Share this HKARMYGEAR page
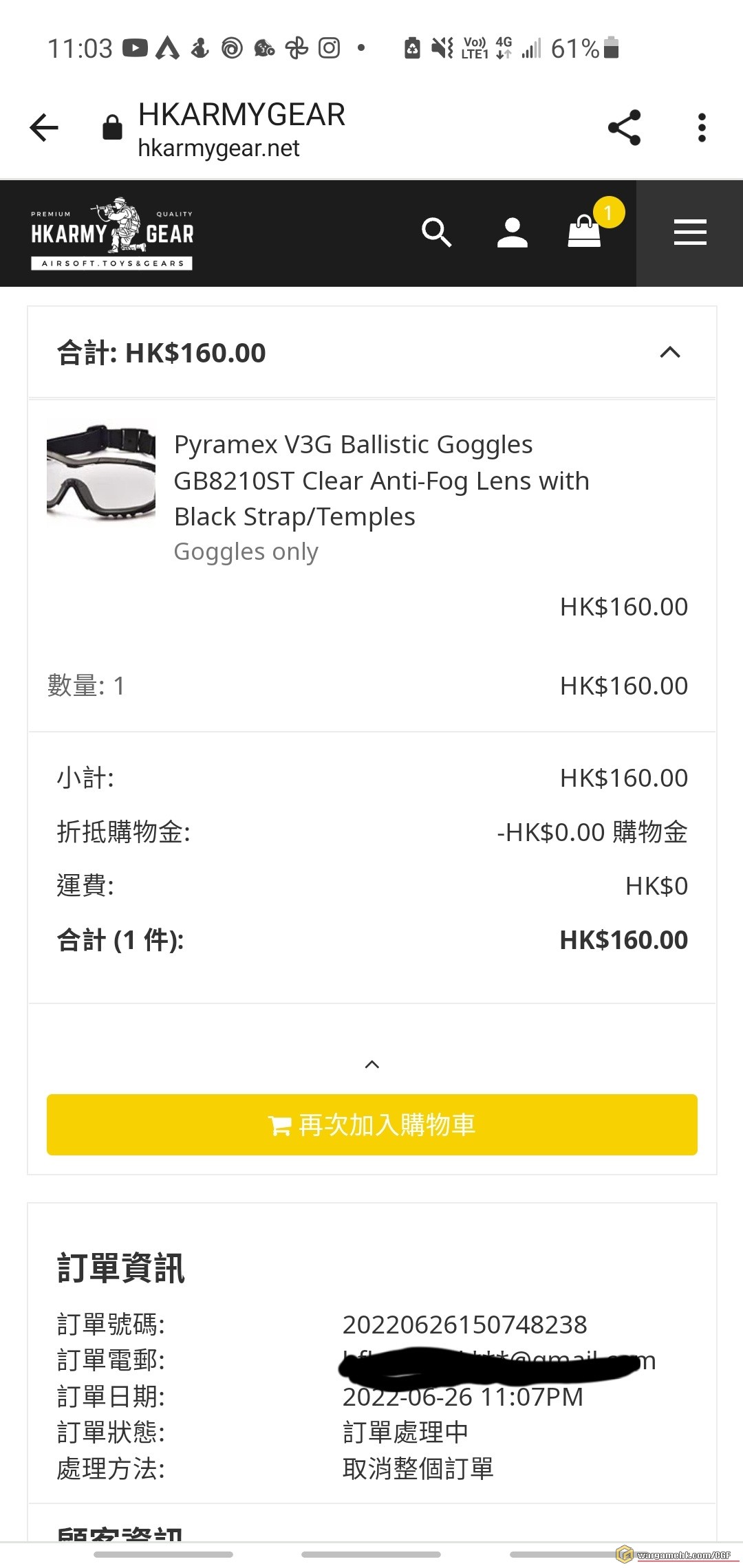The width and height of the screenshot is (743, 1568). pyautogui.click(x=624, y=128)
